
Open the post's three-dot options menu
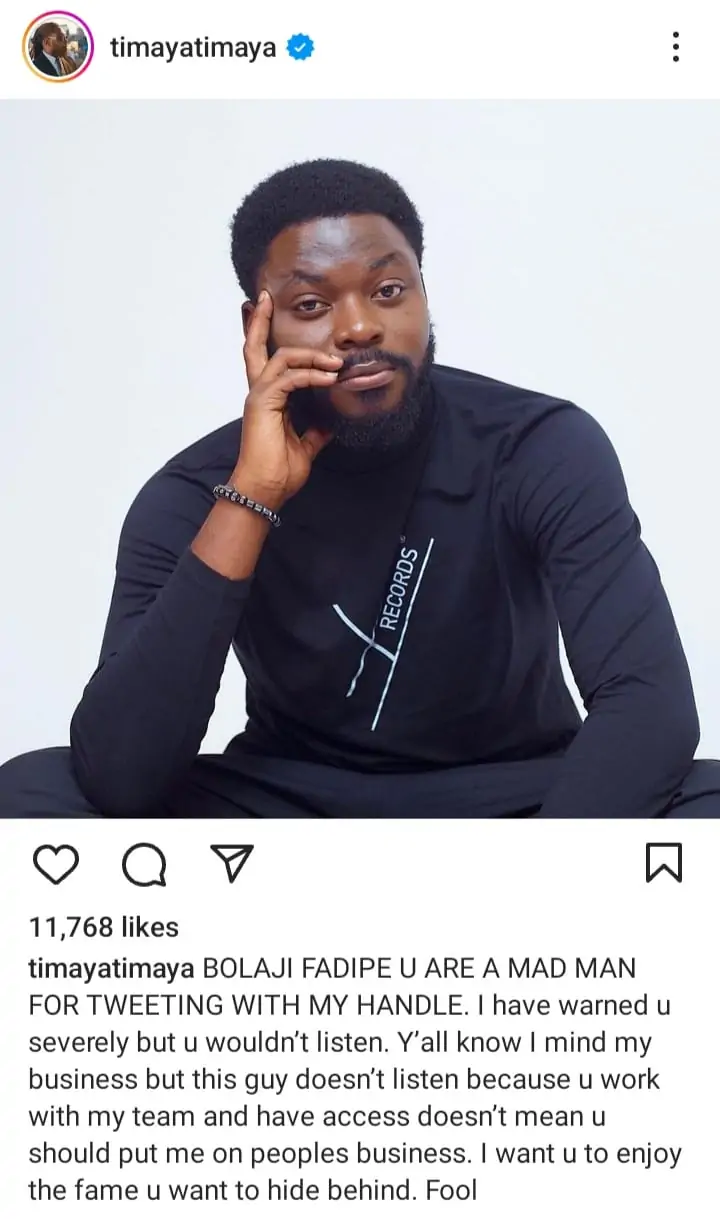pos(676,47)
